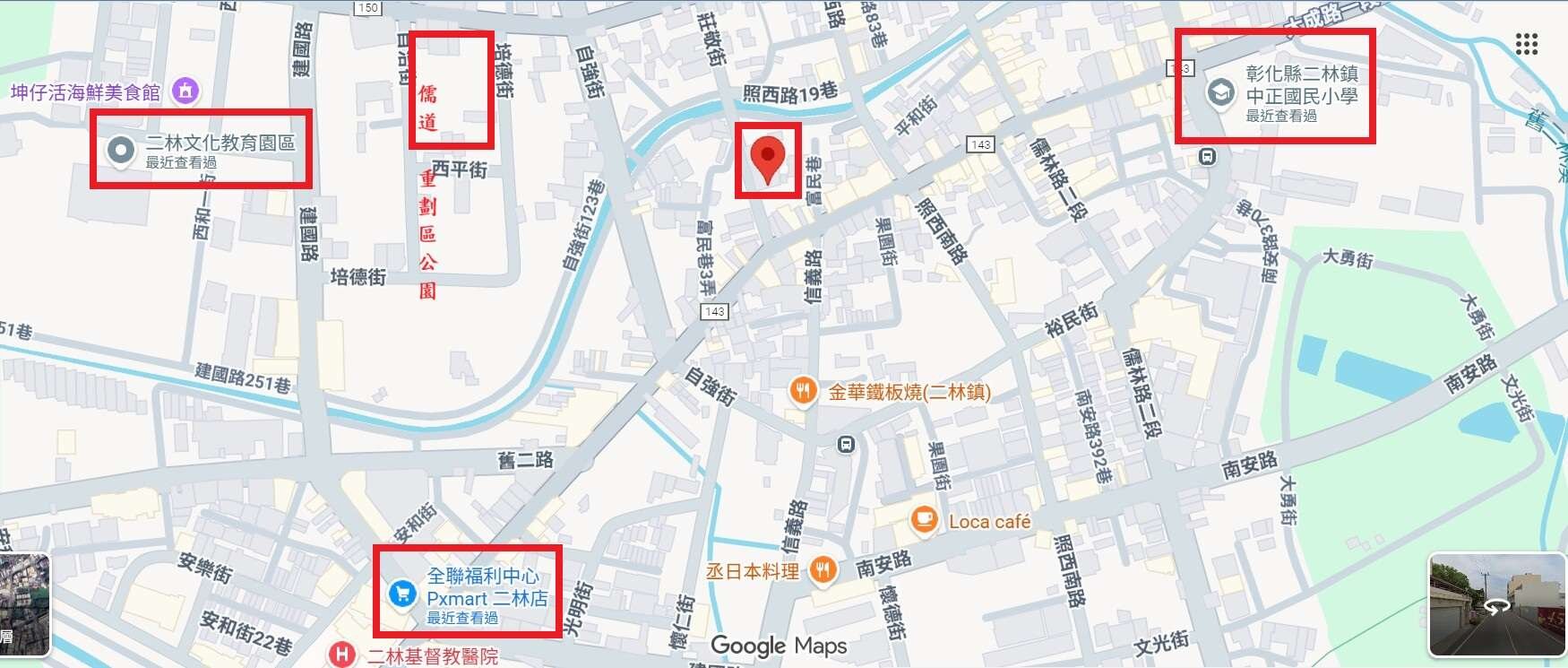Tap the red dropped pin marker
1568x668 pixels.
point(767,158)
